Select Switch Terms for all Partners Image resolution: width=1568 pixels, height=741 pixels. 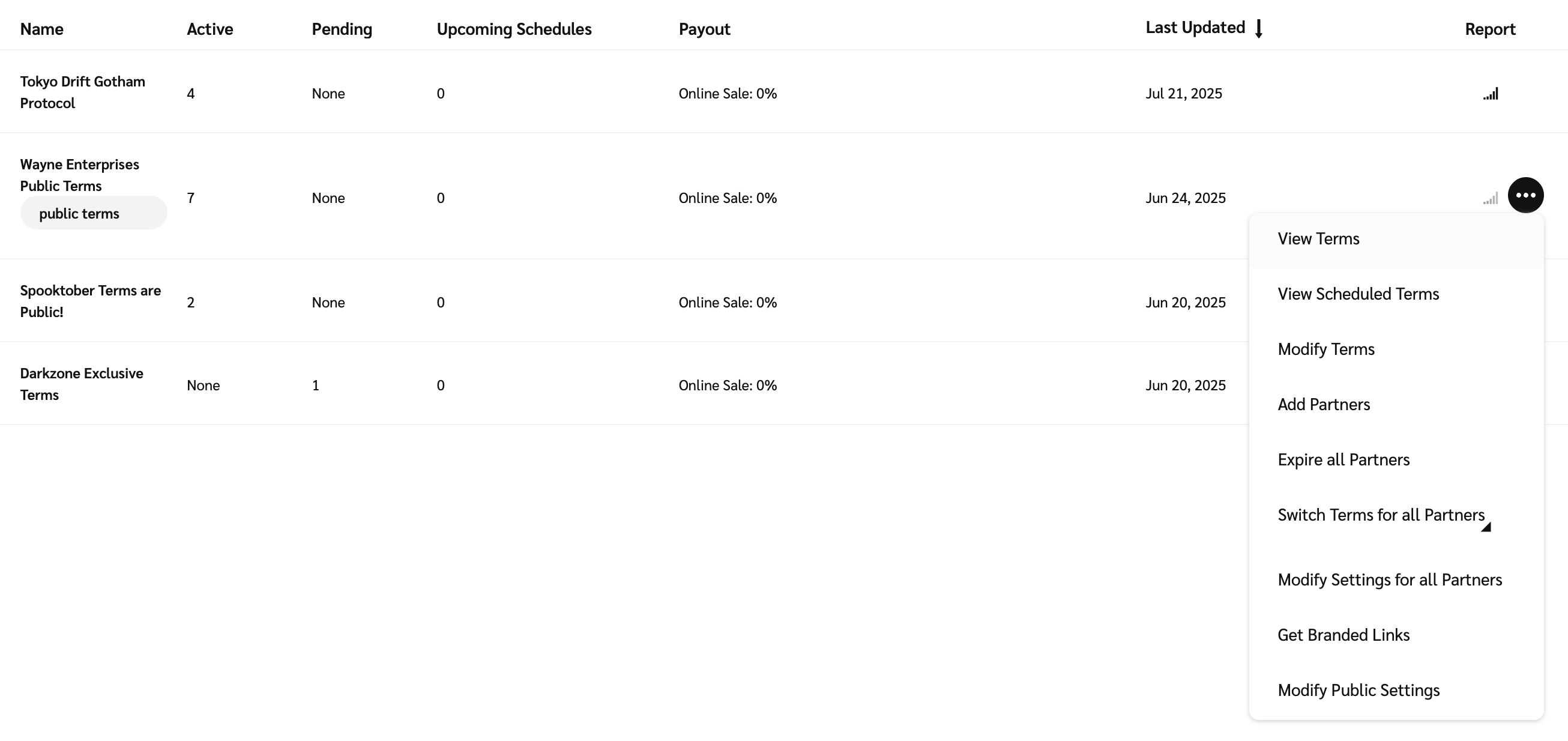point(1381,515)
